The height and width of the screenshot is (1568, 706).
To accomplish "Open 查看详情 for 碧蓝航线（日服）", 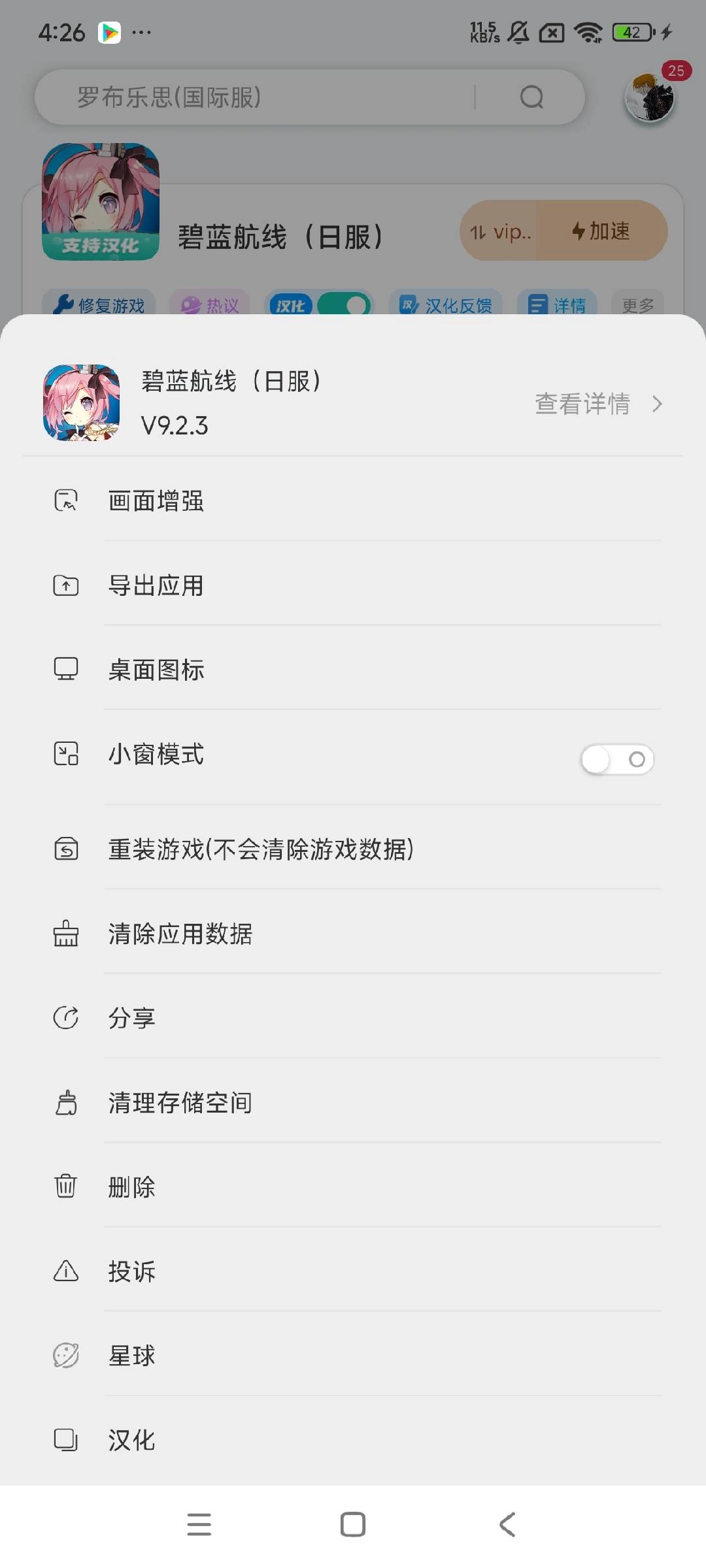I will (597, 404).
